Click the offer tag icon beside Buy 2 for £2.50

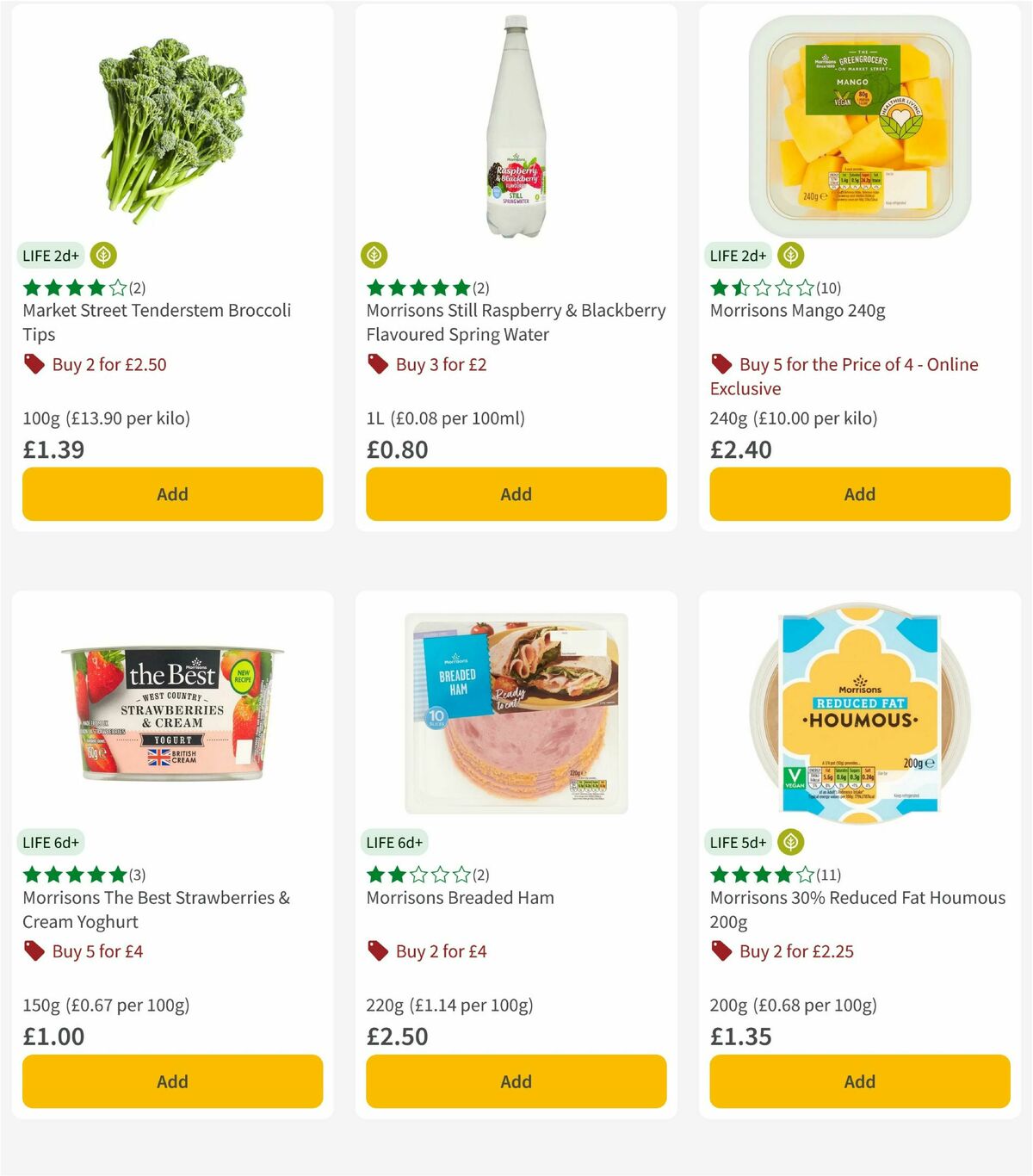coord(34,364)
